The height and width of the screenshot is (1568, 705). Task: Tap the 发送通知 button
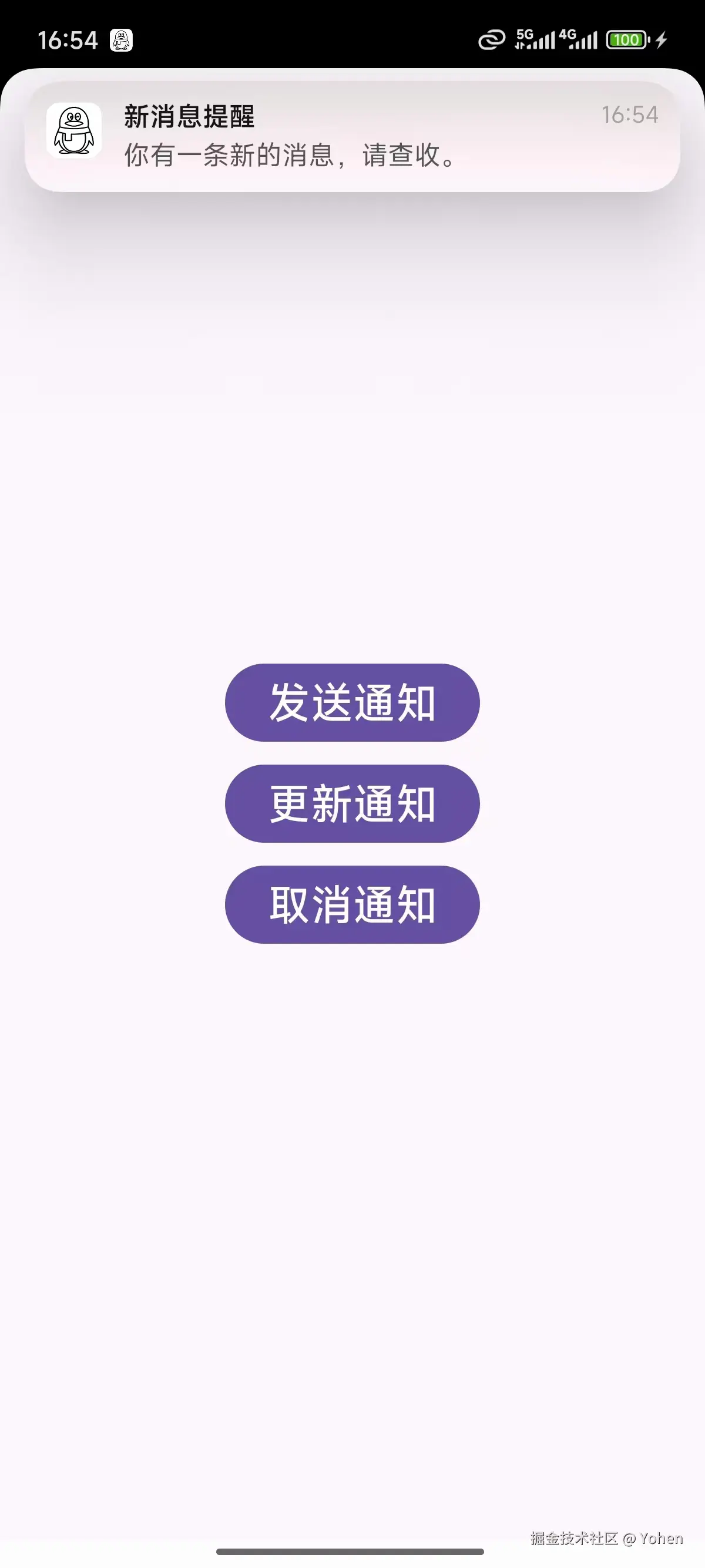[x=352, y=702]
